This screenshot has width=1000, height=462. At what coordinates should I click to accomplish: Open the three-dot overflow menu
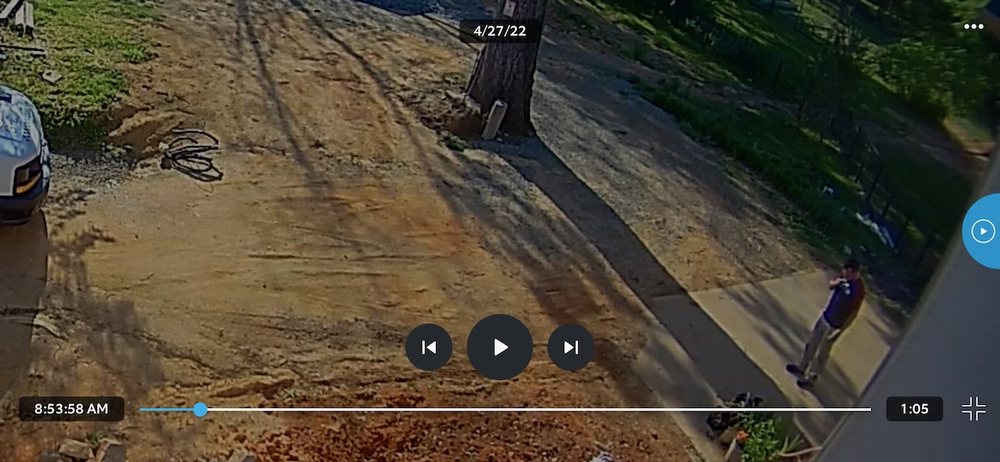(973, 27)
